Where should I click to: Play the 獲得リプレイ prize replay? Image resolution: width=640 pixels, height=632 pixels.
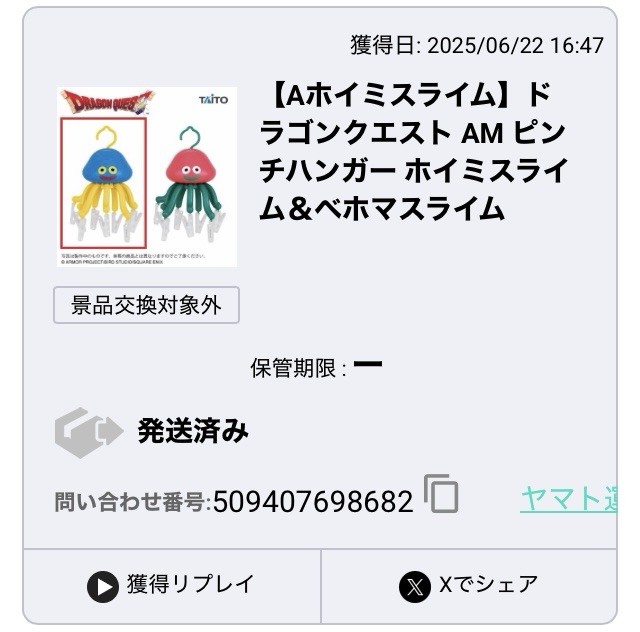pyautogui.click(x=172, y=585)
